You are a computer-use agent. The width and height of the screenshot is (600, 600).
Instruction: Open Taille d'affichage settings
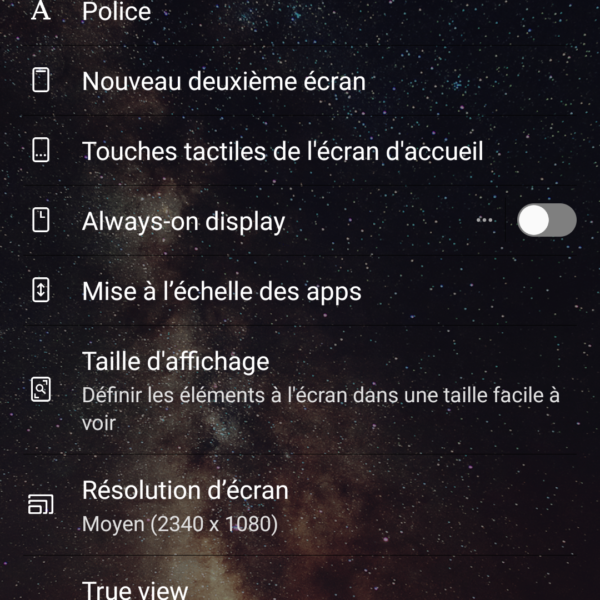point(175,361)
